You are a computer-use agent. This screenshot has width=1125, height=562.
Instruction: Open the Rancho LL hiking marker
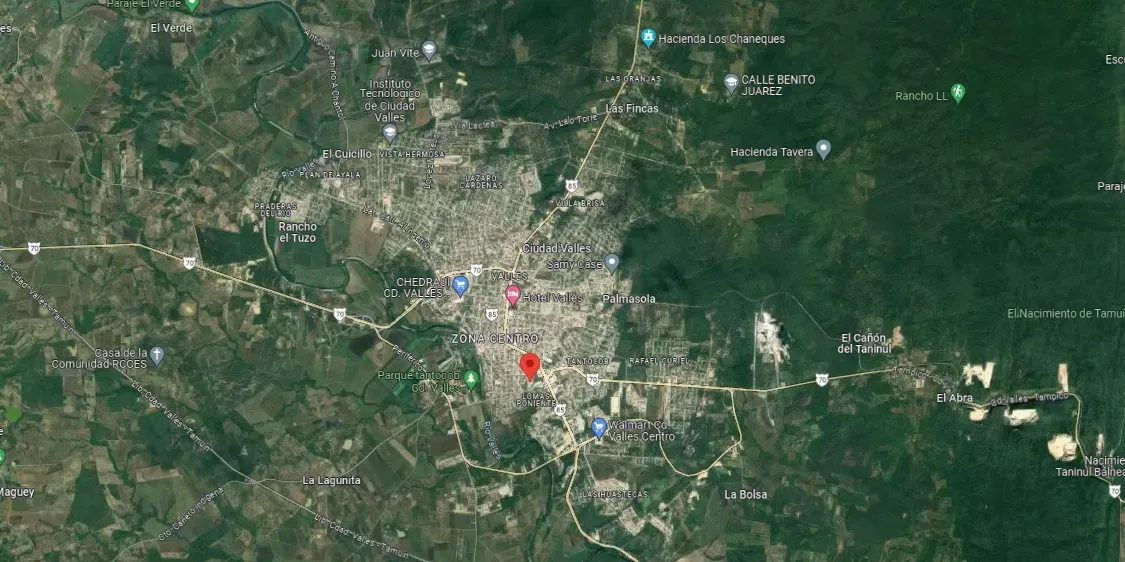tap(958, 93)
